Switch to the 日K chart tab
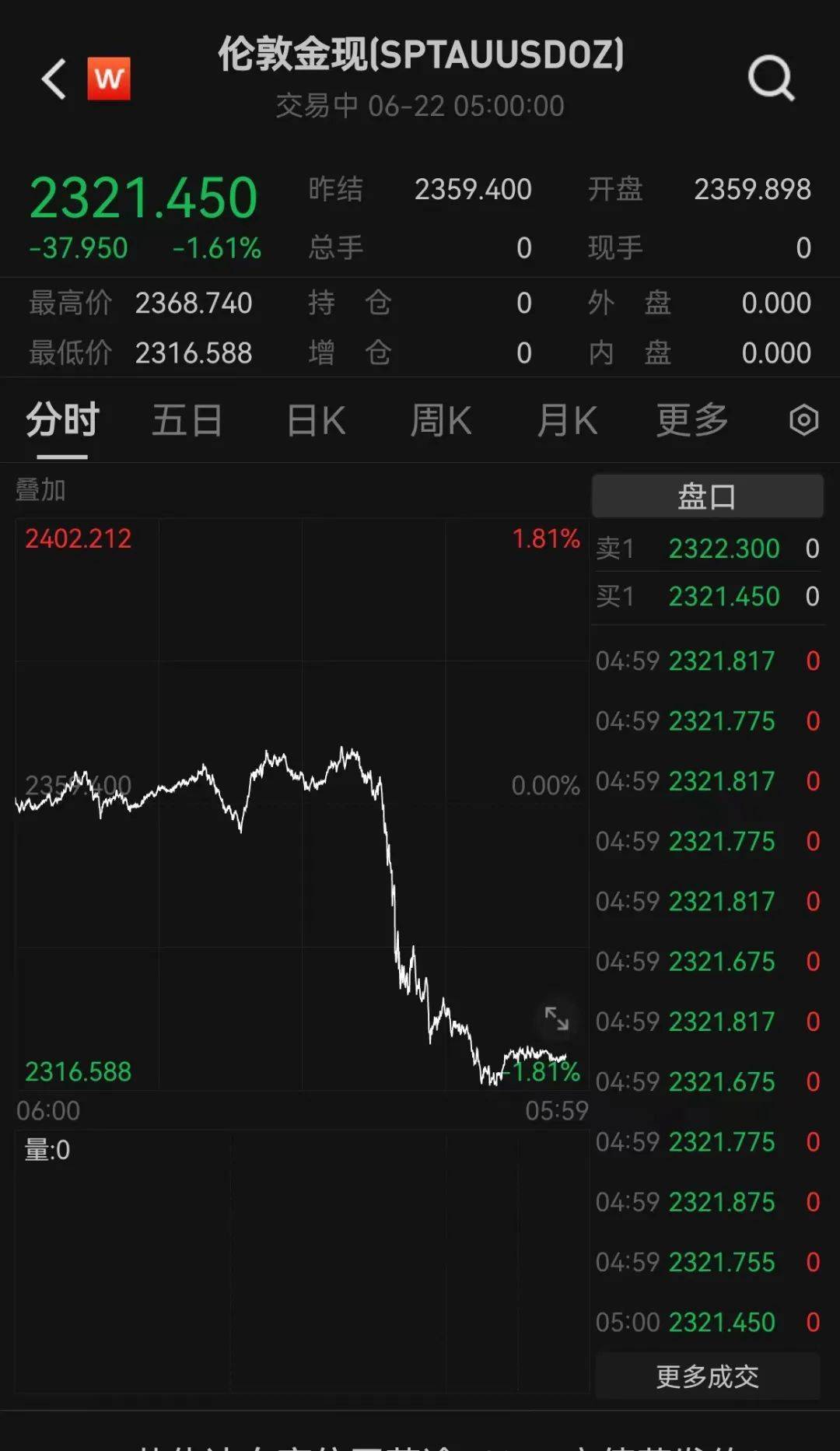Viewport: 840px width, 1451px height. point(316,421)
